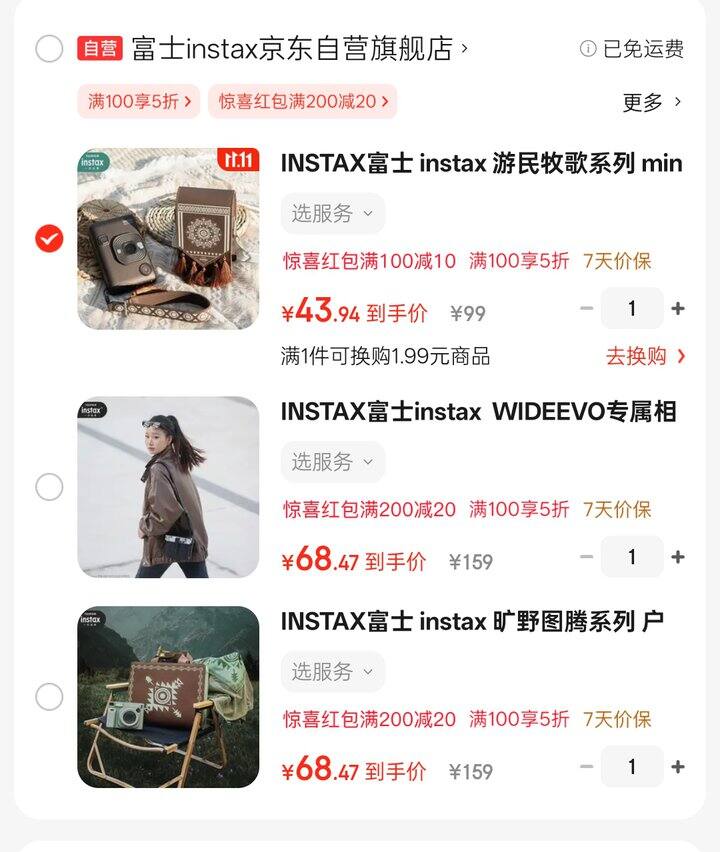Screen dimensions: 720x852
Task: Click the WIDEEVO quantity input field
Action: click(x=631, y=557)
